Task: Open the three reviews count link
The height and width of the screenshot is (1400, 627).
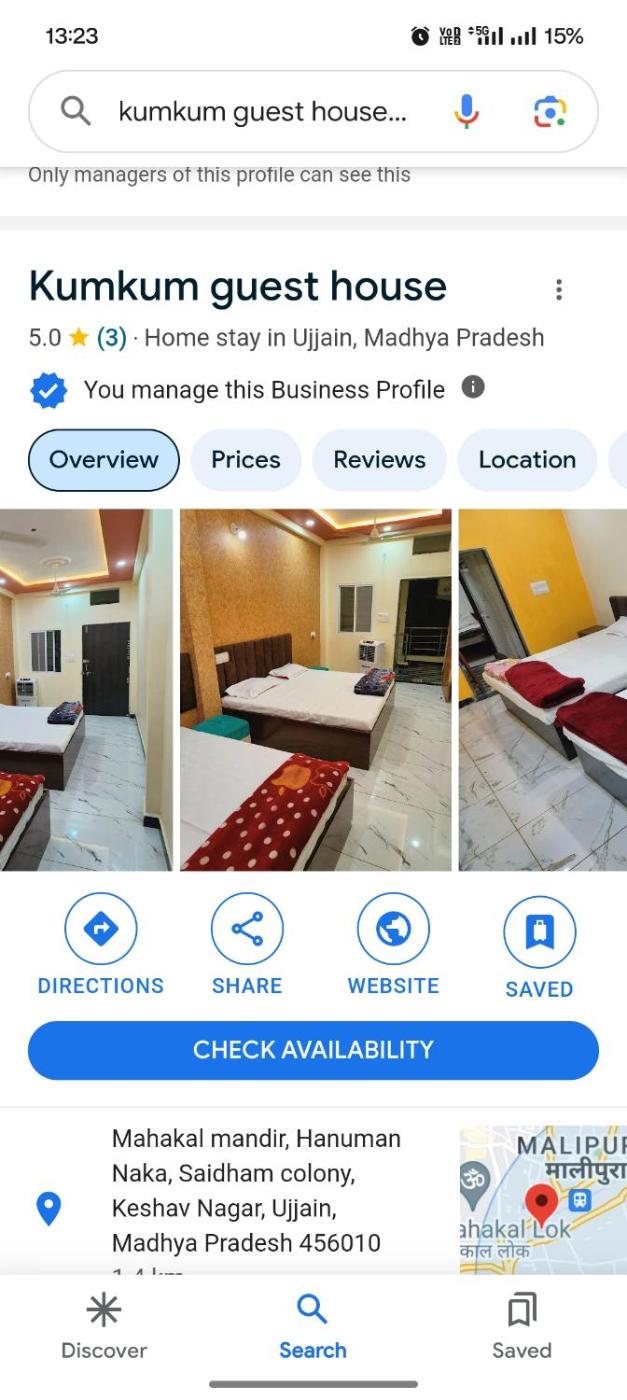Action: point(111,338)
